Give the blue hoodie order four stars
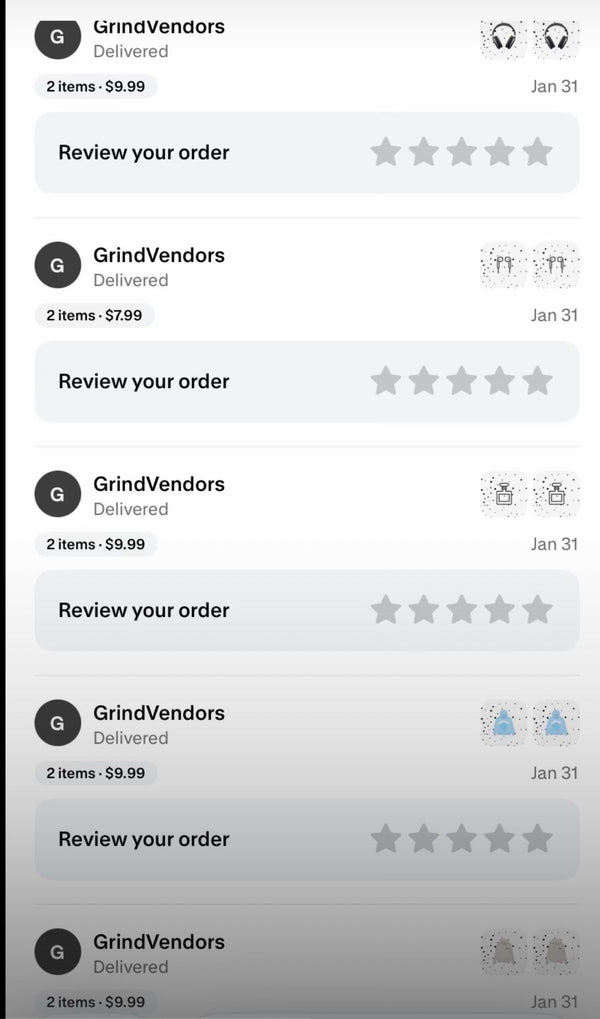Viewport: 600px width, 1019px height. (x=499, y=839)
